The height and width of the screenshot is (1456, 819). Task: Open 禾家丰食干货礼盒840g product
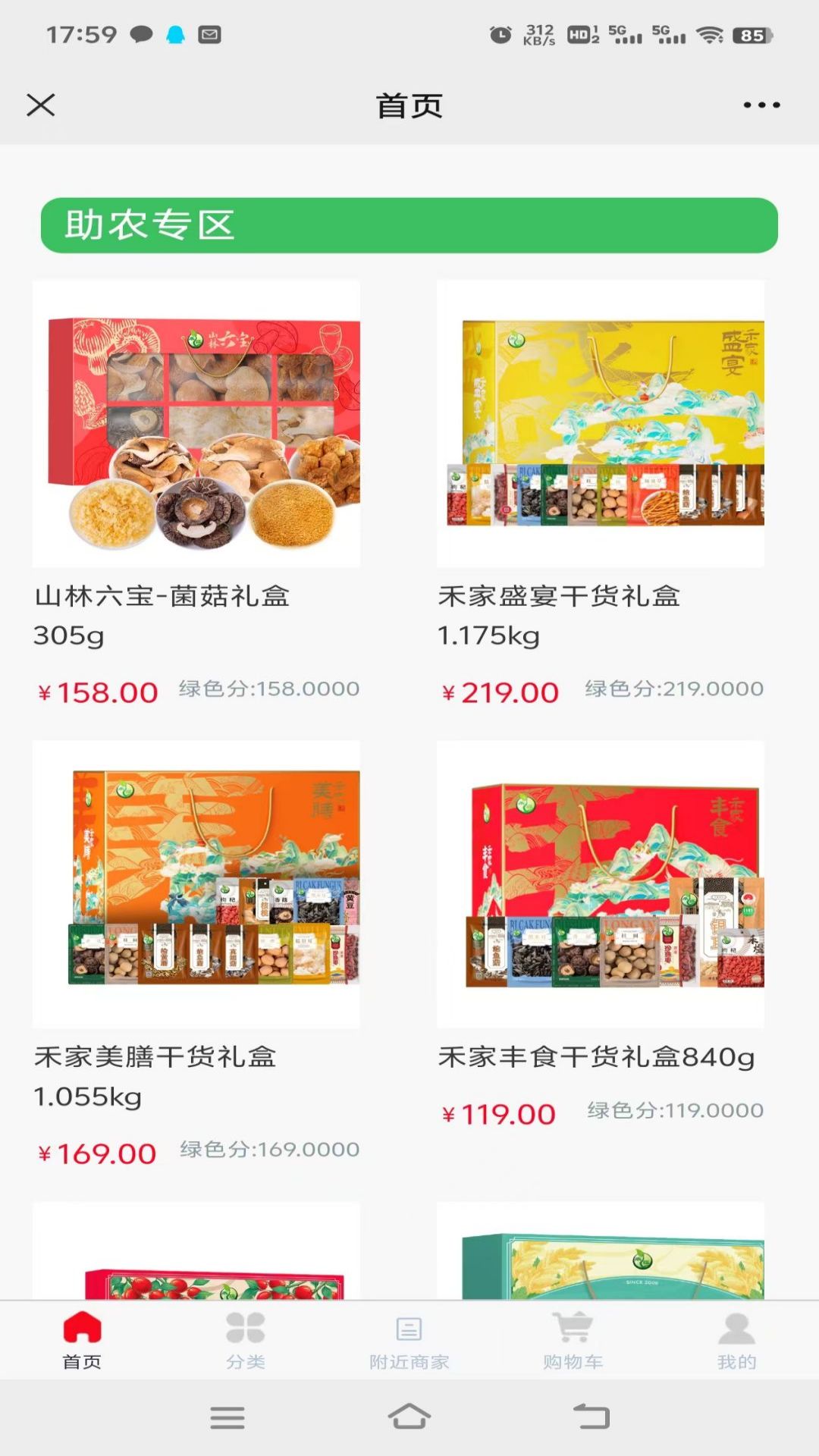pos(601,883)
